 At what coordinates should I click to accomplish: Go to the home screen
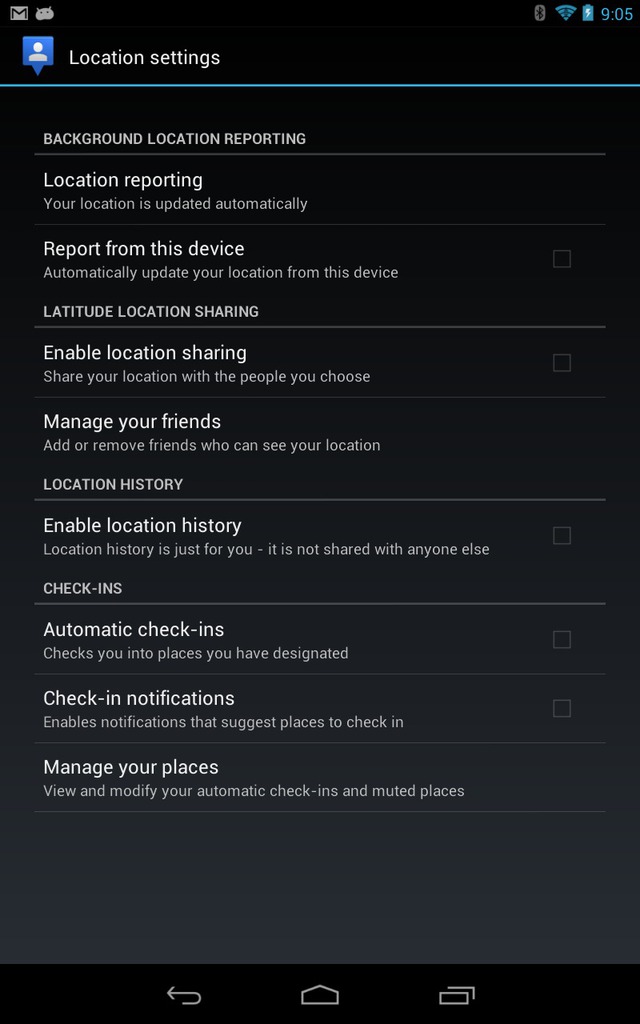(320, 995)
